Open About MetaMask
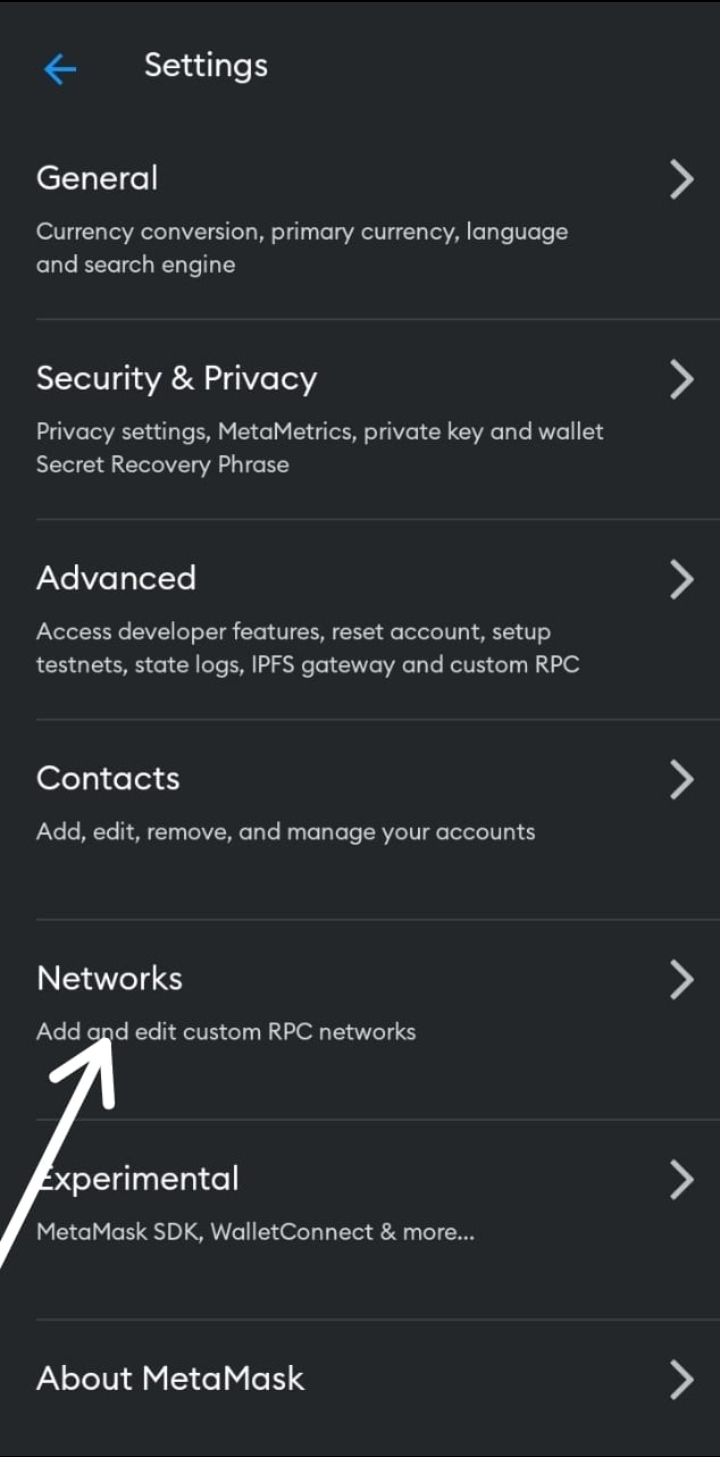The image size is (720, 1457). (360, 1379)
